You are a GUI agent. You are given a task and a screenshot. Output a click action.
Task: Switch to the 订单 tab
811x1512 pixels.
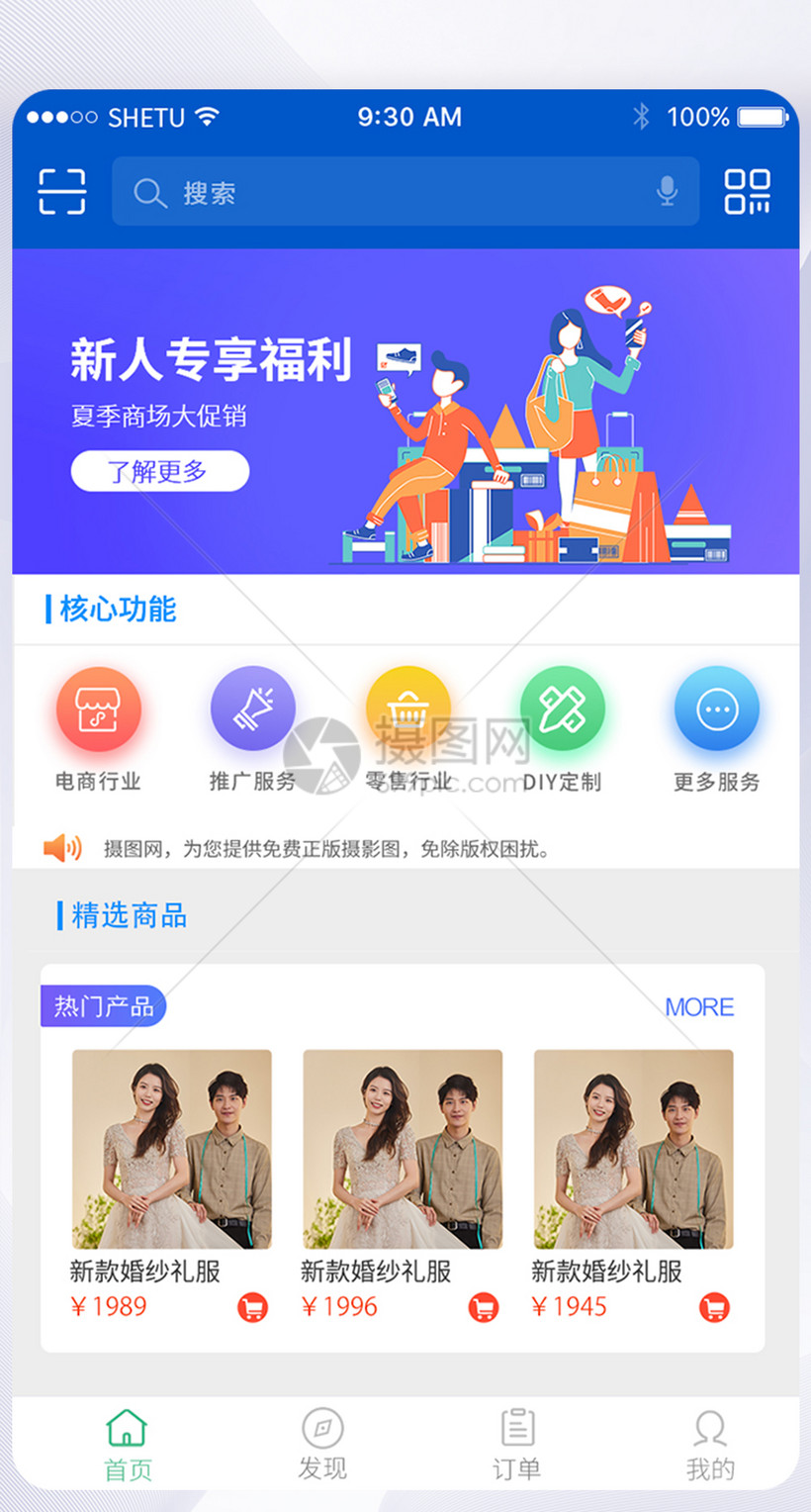pos(516,1445)
